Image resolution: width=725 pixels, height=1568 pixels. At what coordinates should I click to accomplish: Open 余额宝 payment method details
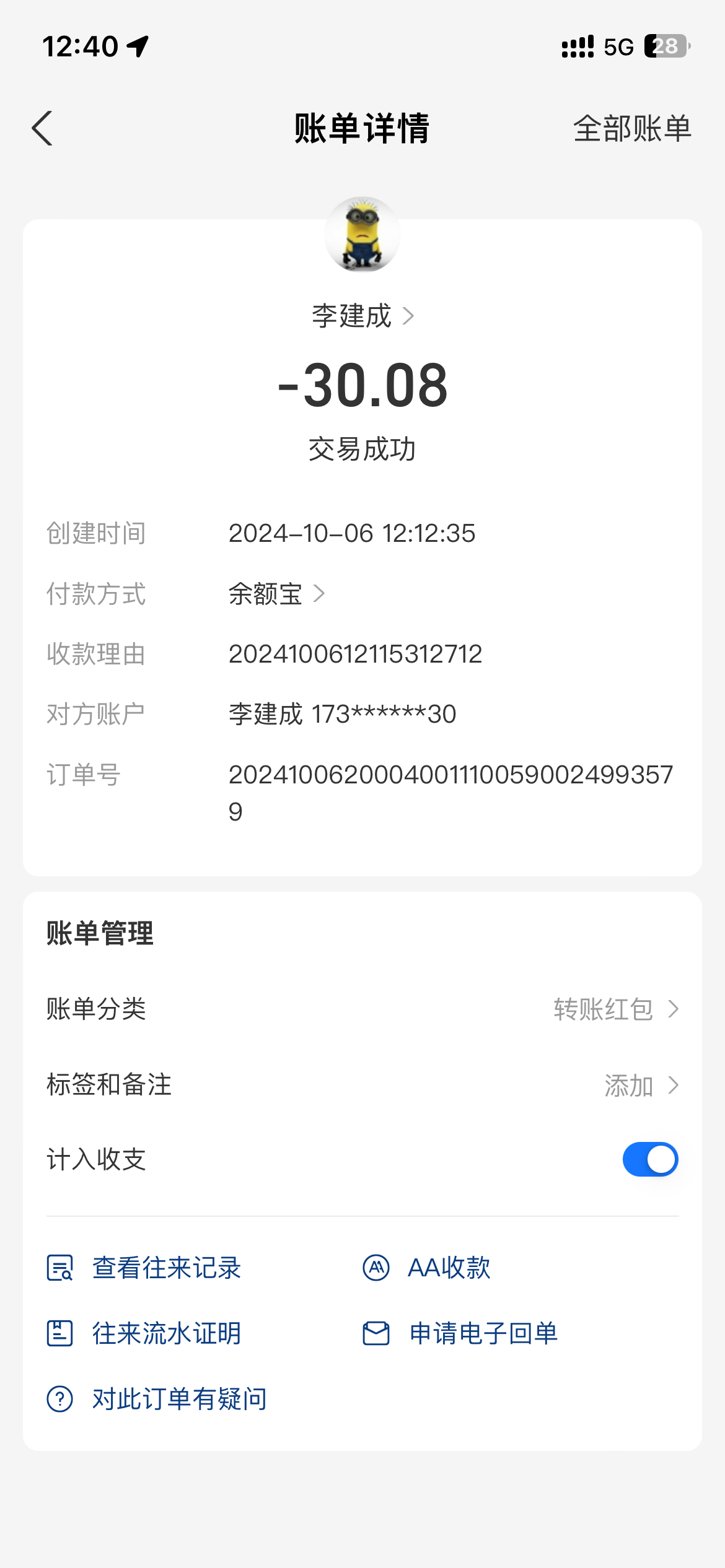click(x=276, y=594)
